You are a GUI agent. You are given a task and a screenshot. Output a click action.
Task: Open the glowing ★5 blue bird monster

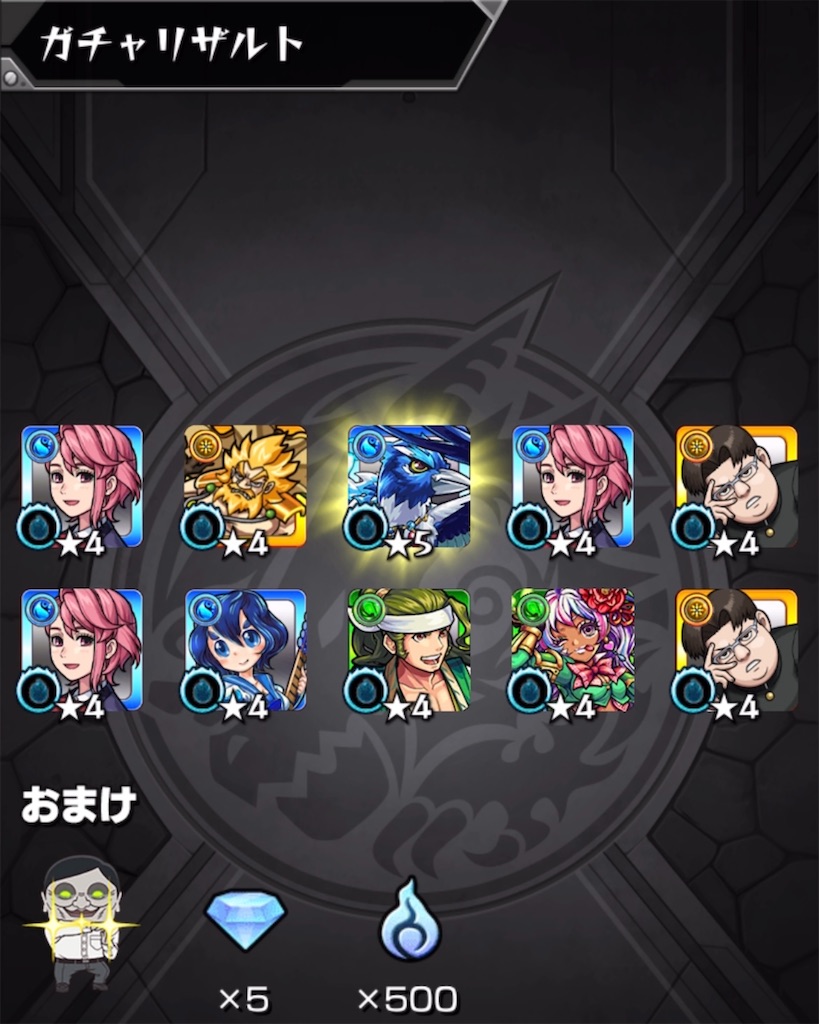pyautogui.click(x=409, y=486)
